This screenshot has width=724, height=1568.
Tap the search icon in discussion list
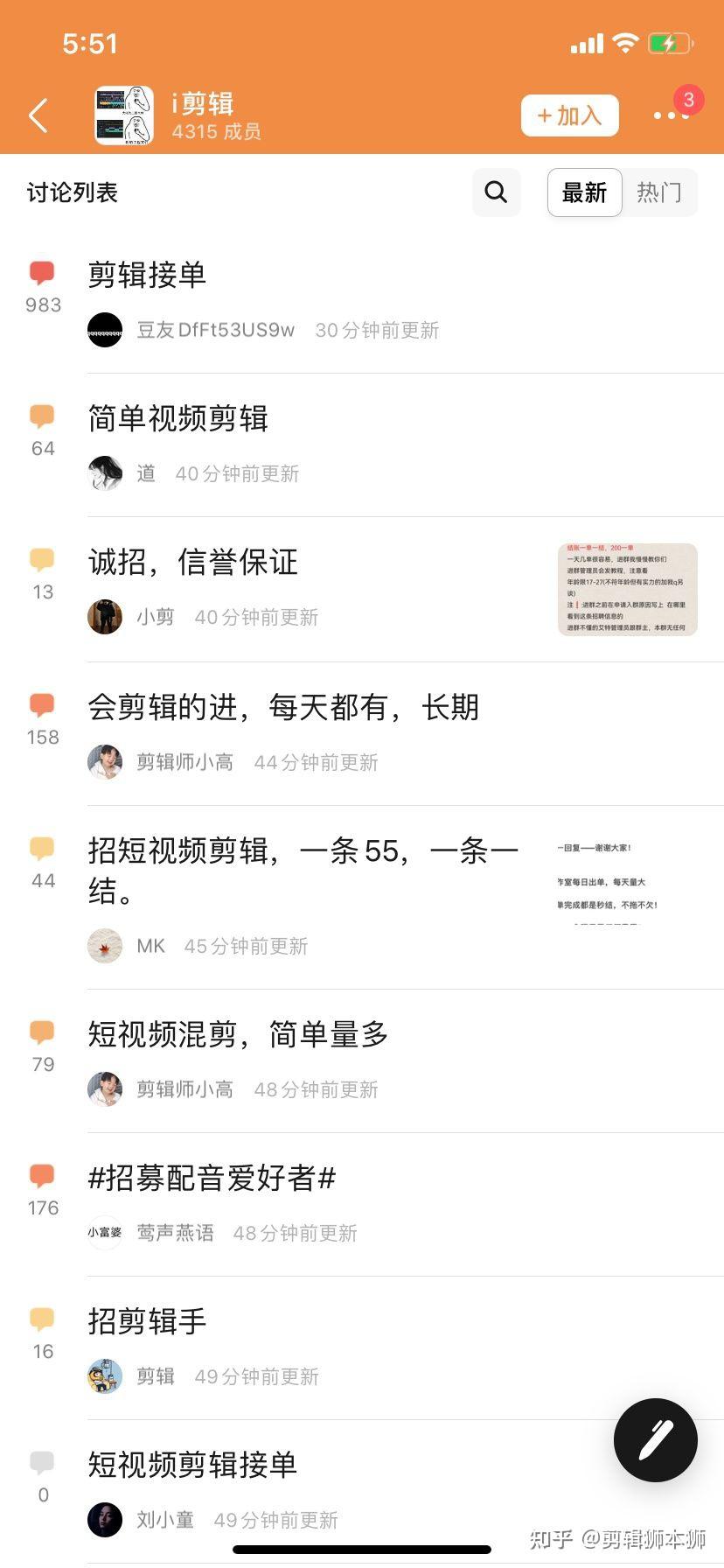tap(496, 192)
